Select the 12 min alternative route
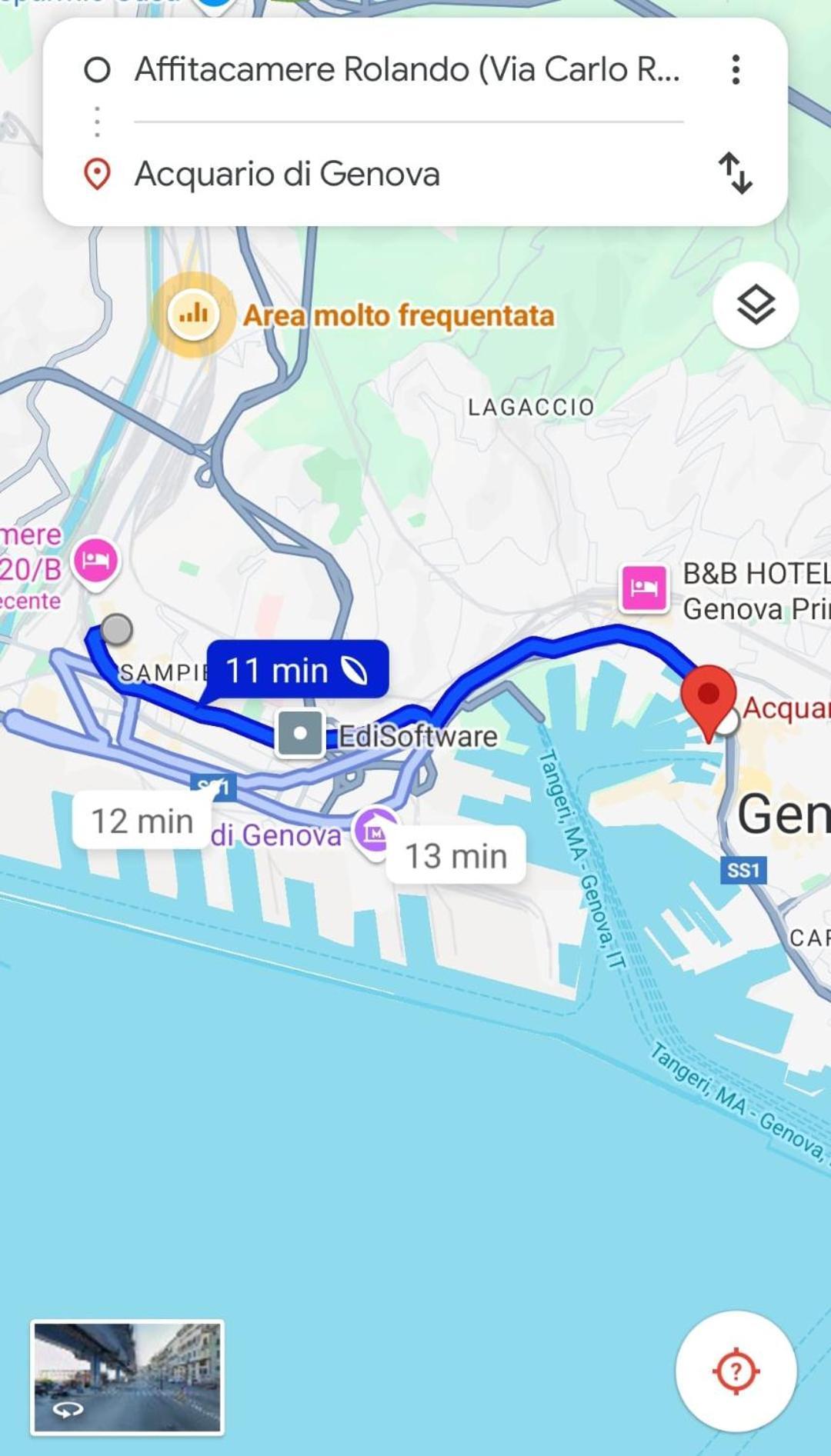Screen dimensions: 831x1456 point(142,821)
